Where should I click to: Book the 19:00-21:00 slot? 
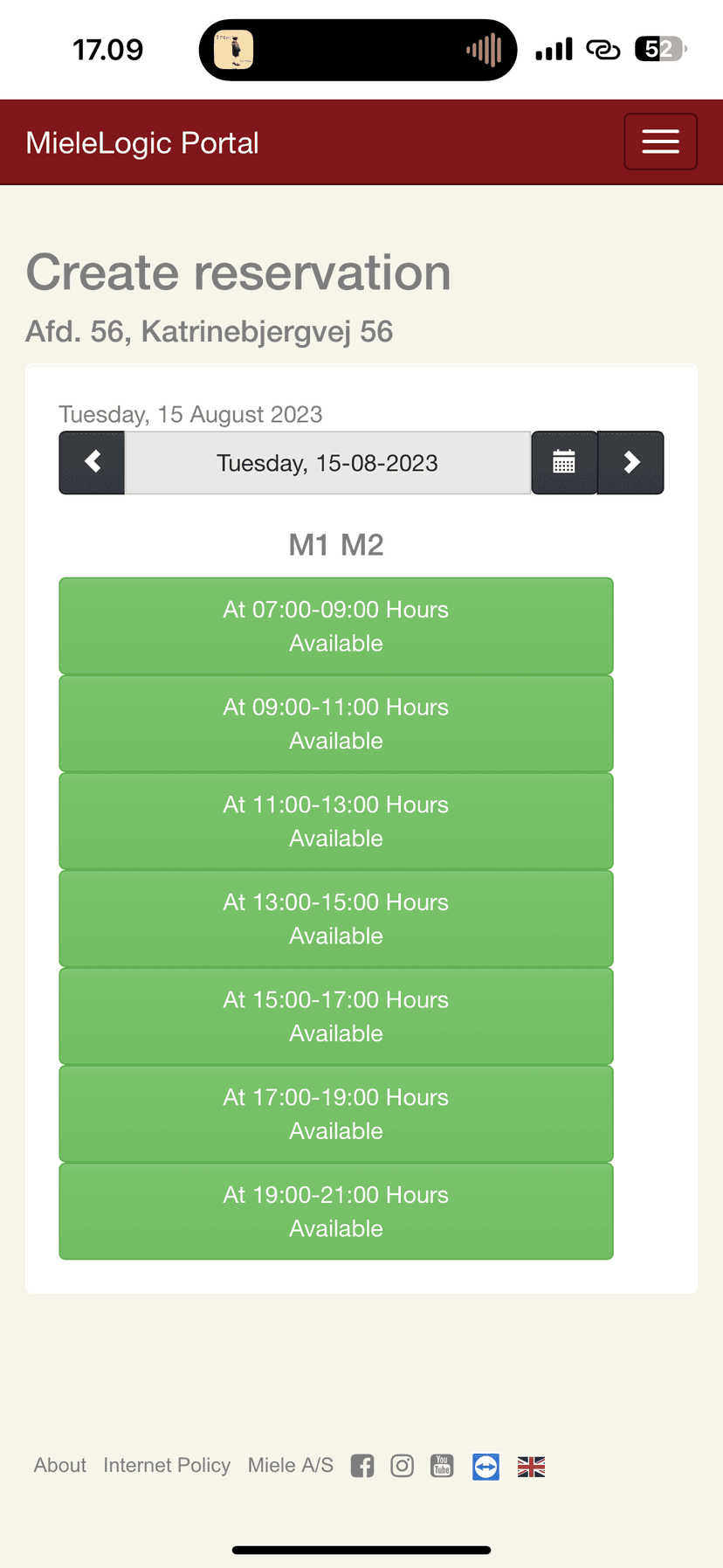[336, 1211]
